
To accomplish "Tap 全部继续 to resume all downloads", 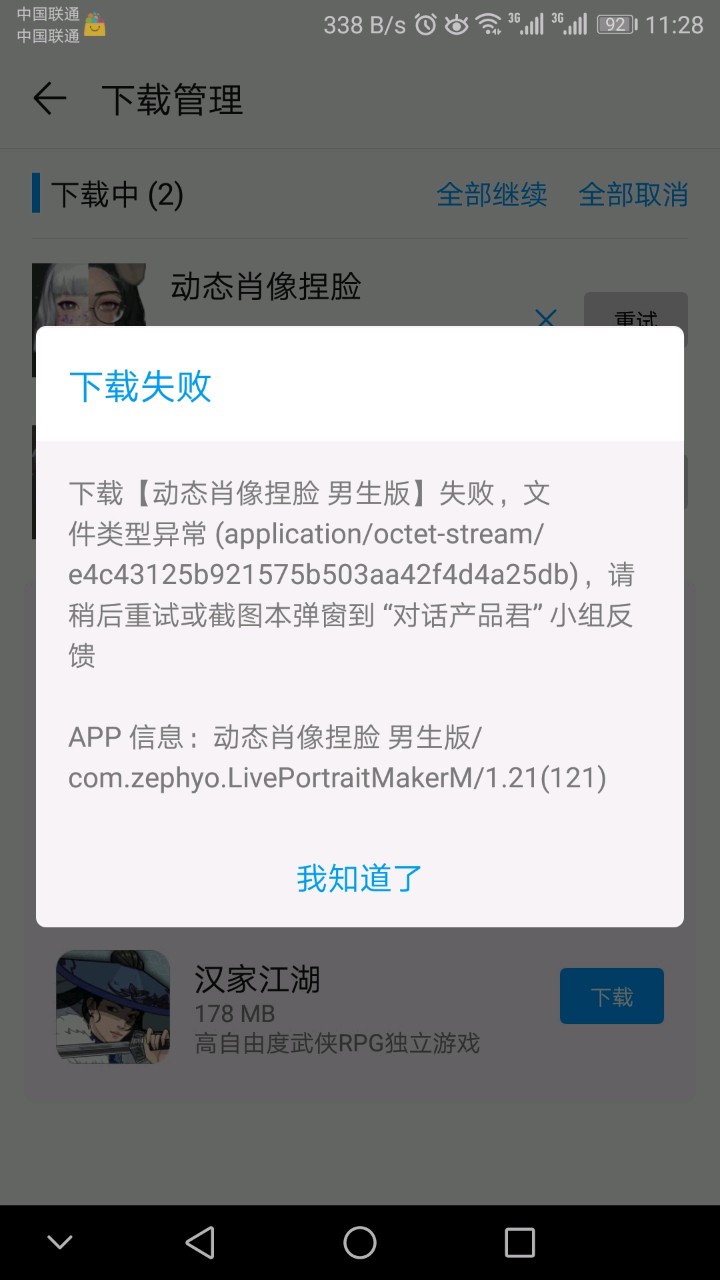I will coord(491,194).
